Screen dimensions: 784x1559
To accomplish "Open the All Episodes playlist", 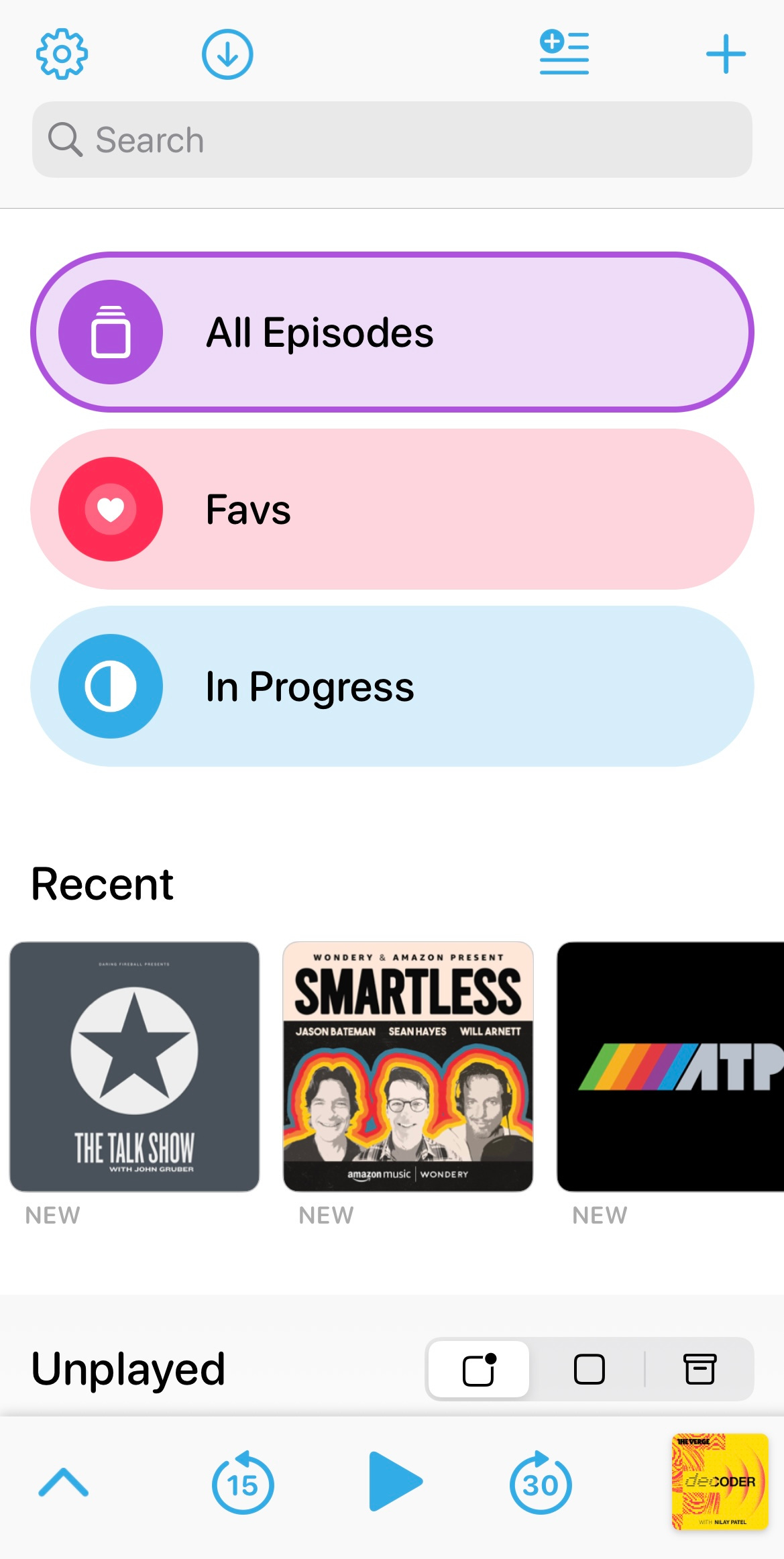I will pyautogui.click(x=392, y=332).
